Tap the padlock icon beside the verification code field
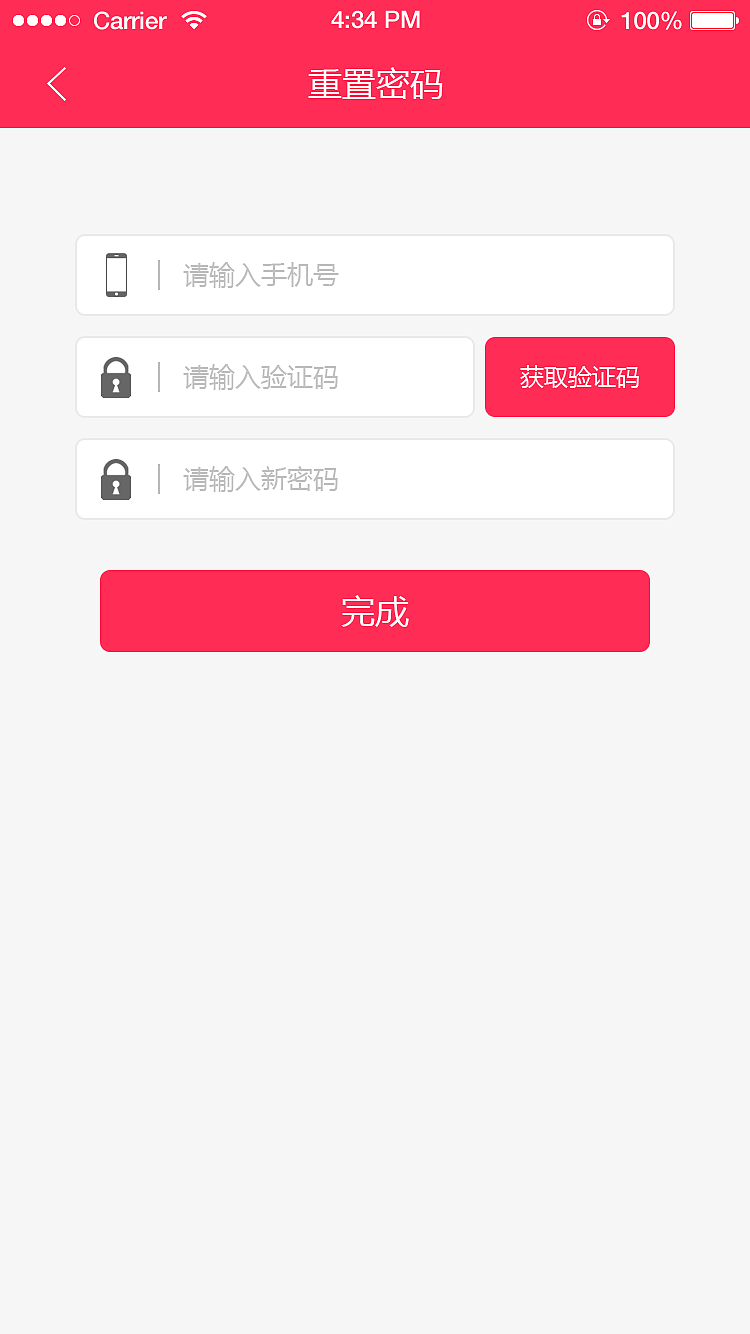Image resolution: width=750 pixels, height=1334 pixels. (x=116, y=377)
